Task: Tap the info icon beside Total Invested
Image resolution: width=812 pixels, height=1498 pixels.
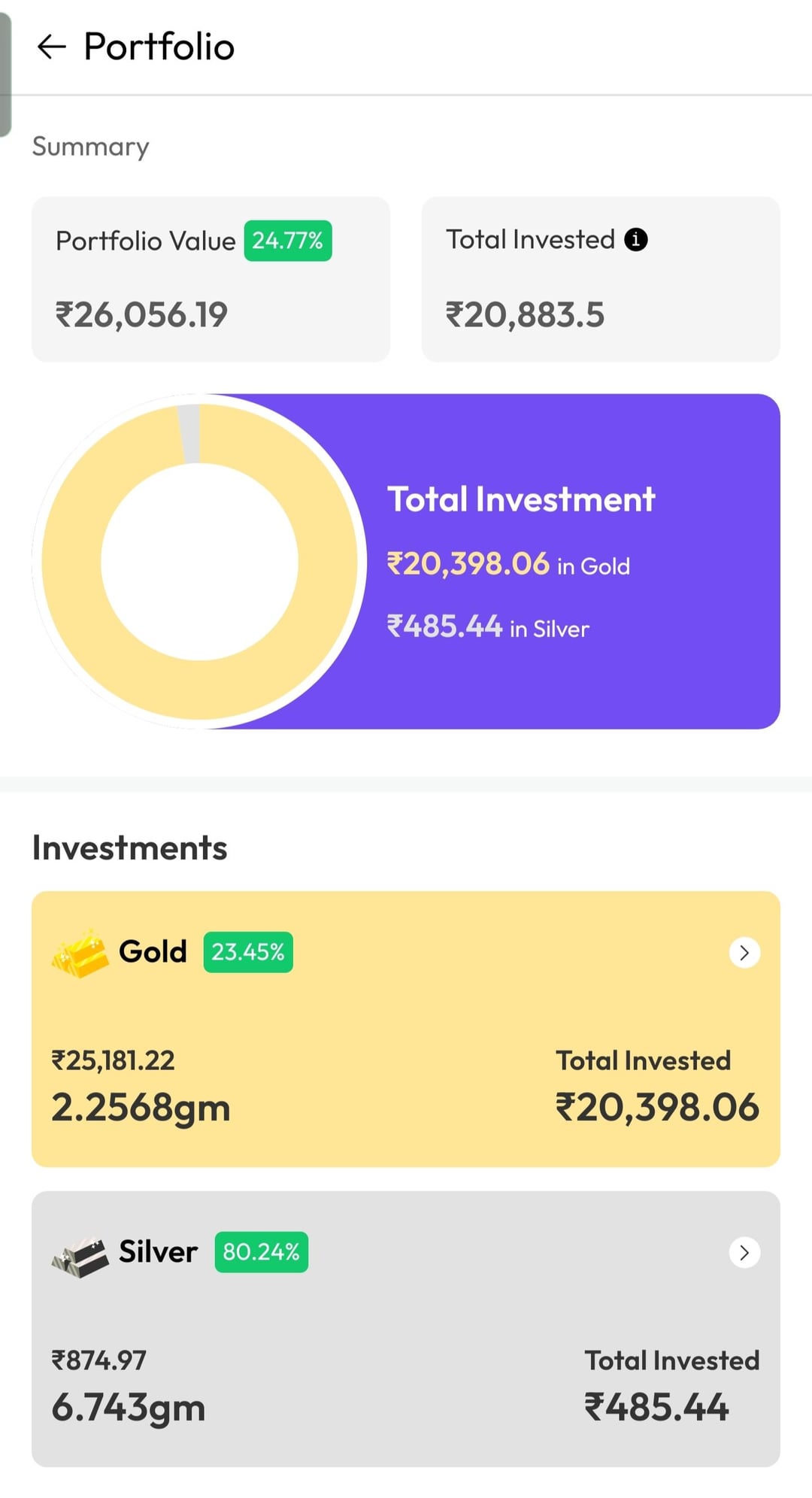Action: click(636, 240)
